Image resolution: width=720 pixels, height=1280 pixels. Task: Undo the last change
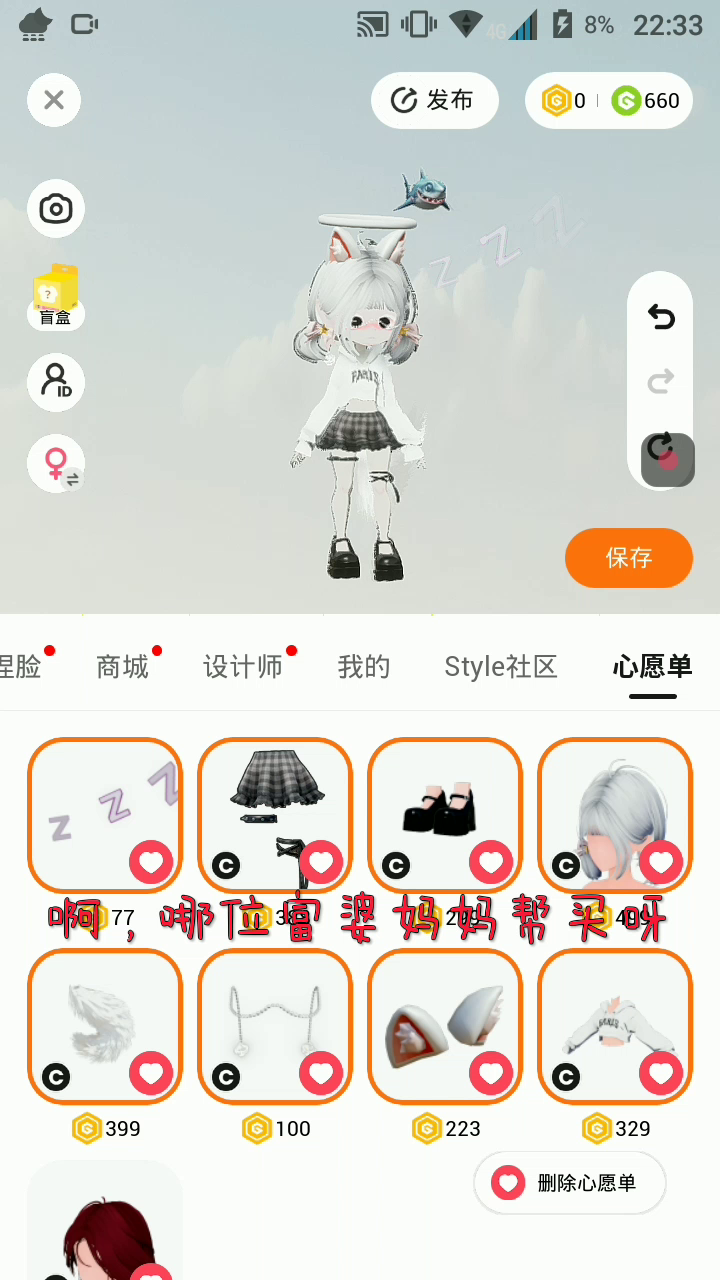661,318
